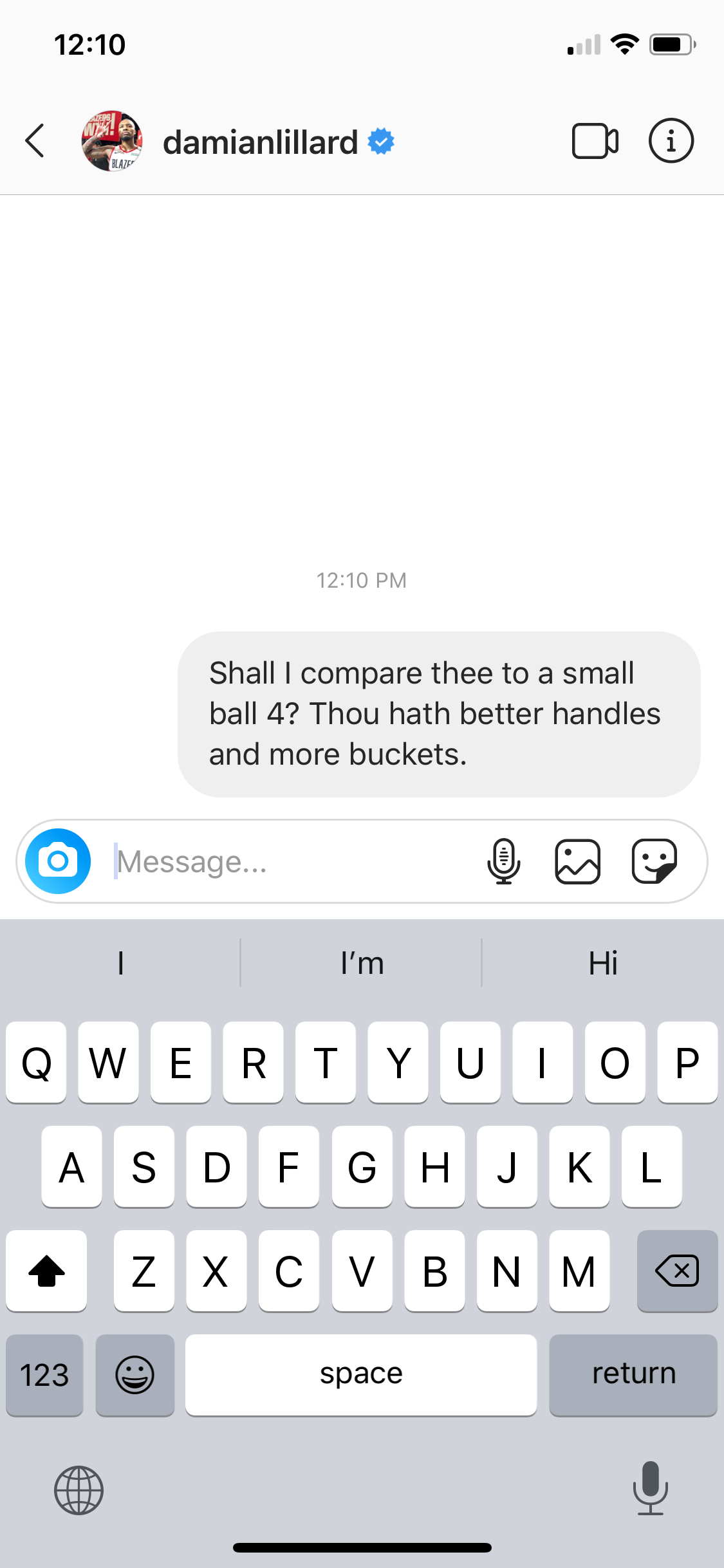The width and height of the screenshot is (724, 1568).
Task: Open the emoji keyboard
Action: 135,1375
